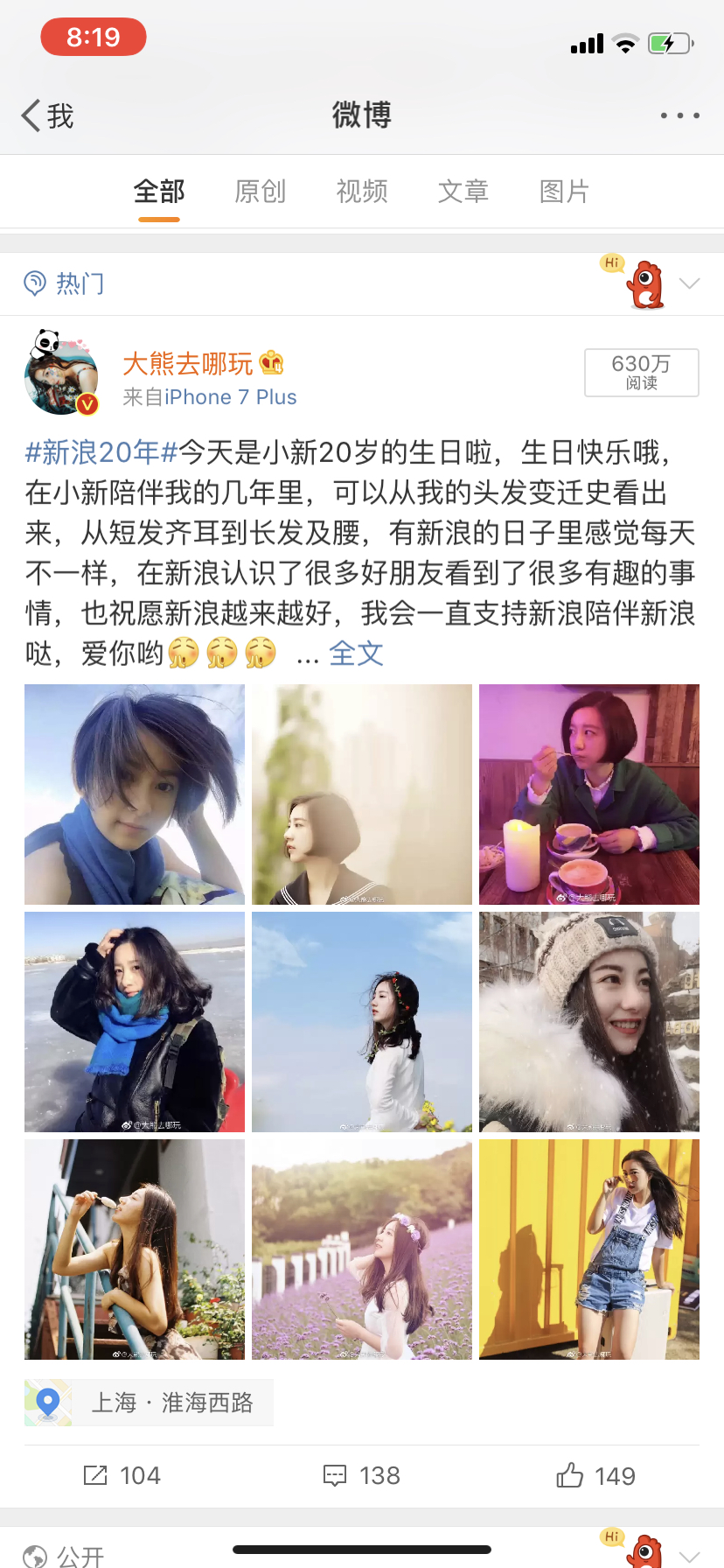Image resolution: width=724 pixels, height=1568 pixels.
Task: Switch to the 图片 tab
Action: click(x=565, y=191)
